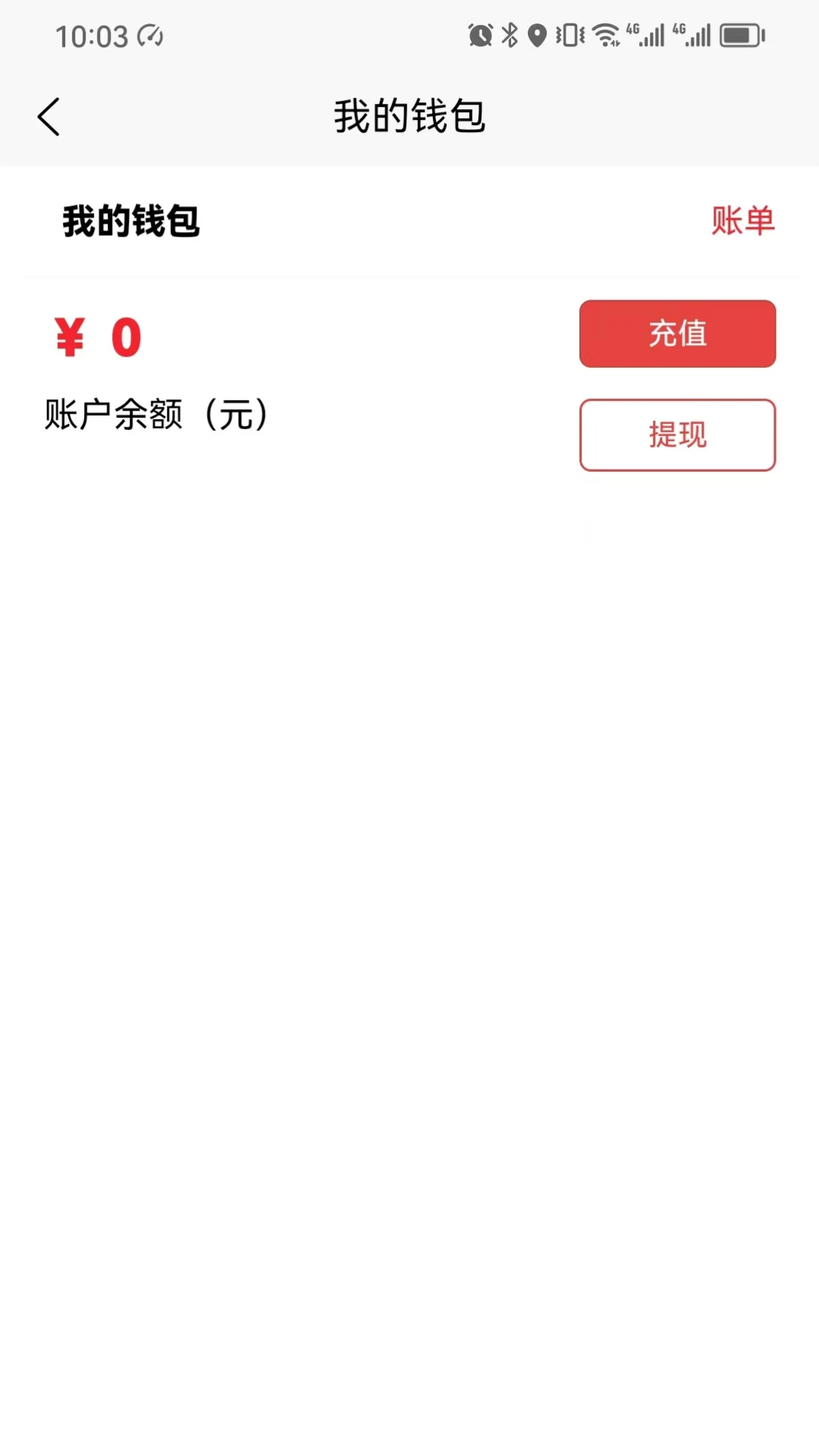Open the 账单 bill page

[744, 221]
